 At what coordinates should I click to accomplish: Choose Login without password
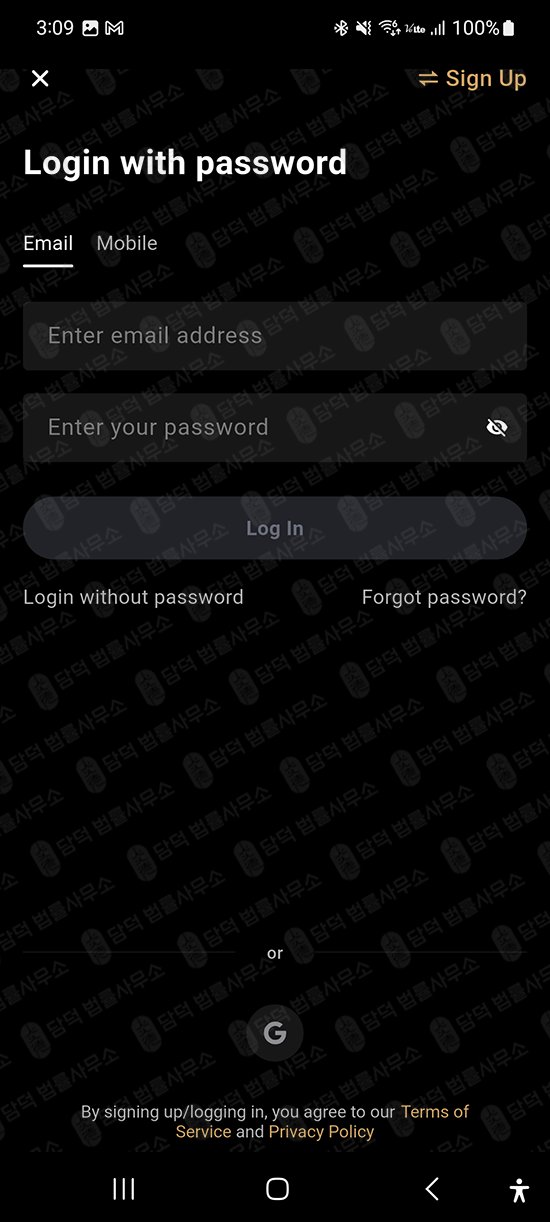pyautogui.click(x=133, y=597)
